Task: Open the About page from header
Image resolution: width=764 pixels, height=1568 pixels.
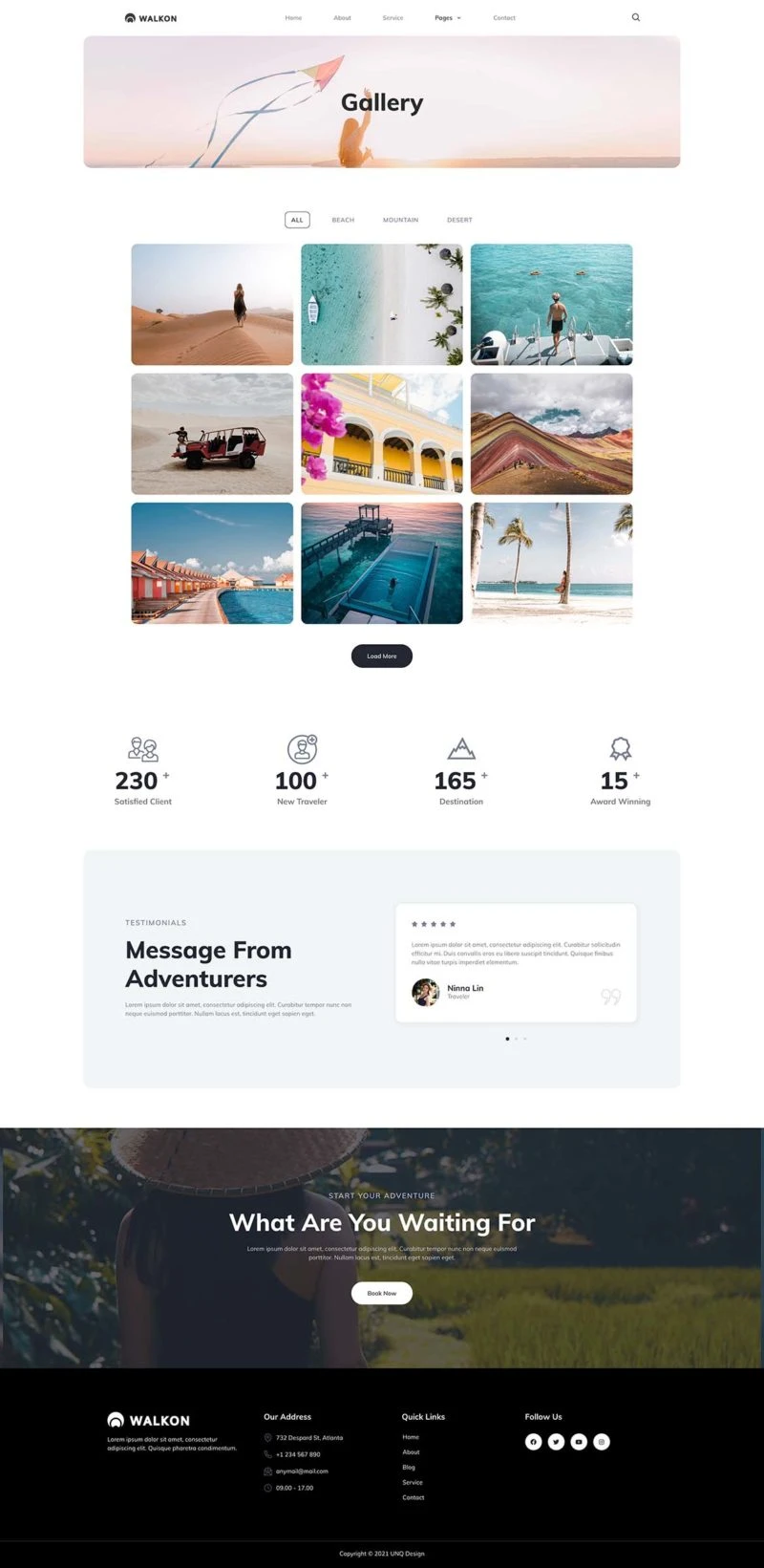Action: tap(342, 18)
